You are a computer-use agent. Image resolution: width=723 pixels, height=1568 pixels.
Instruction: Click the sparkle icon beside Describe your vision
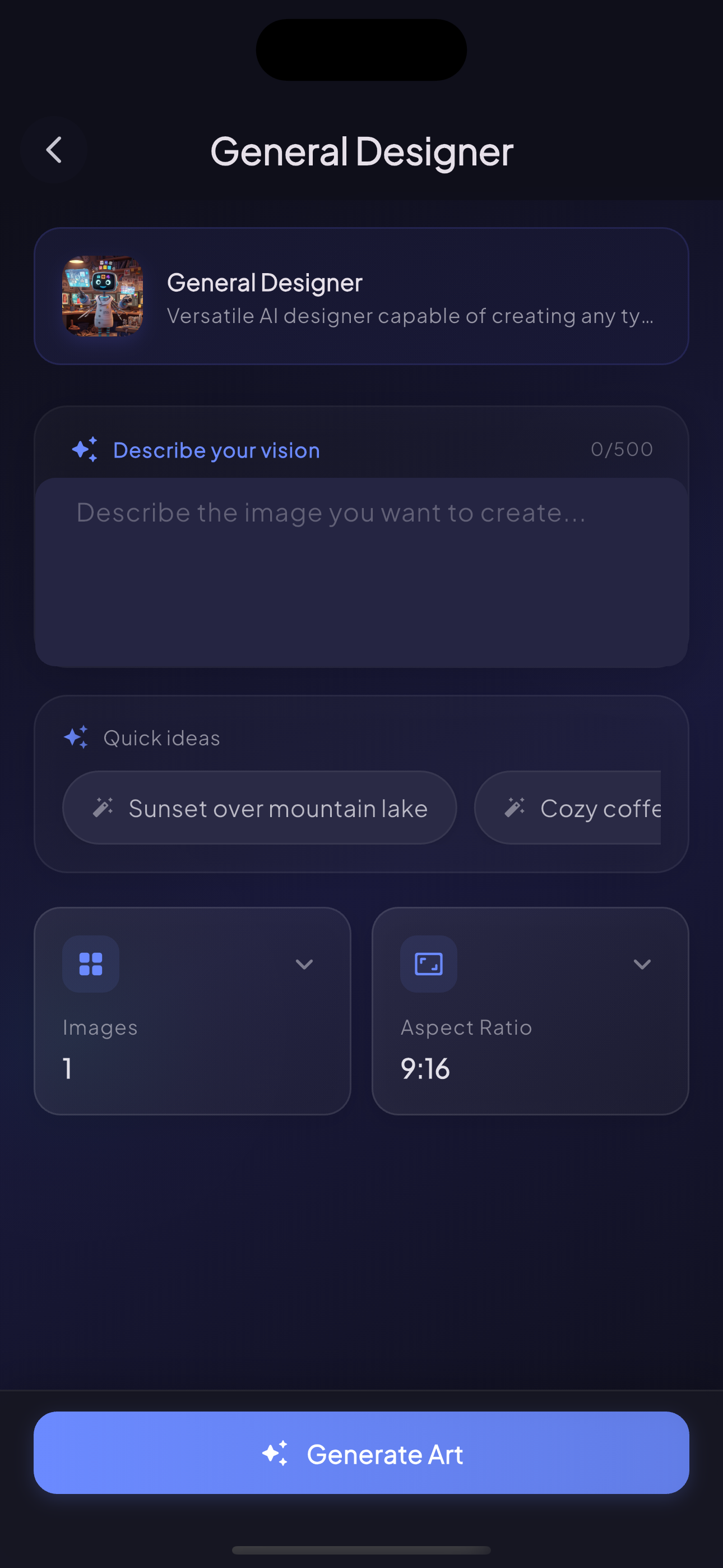point(84,449)
